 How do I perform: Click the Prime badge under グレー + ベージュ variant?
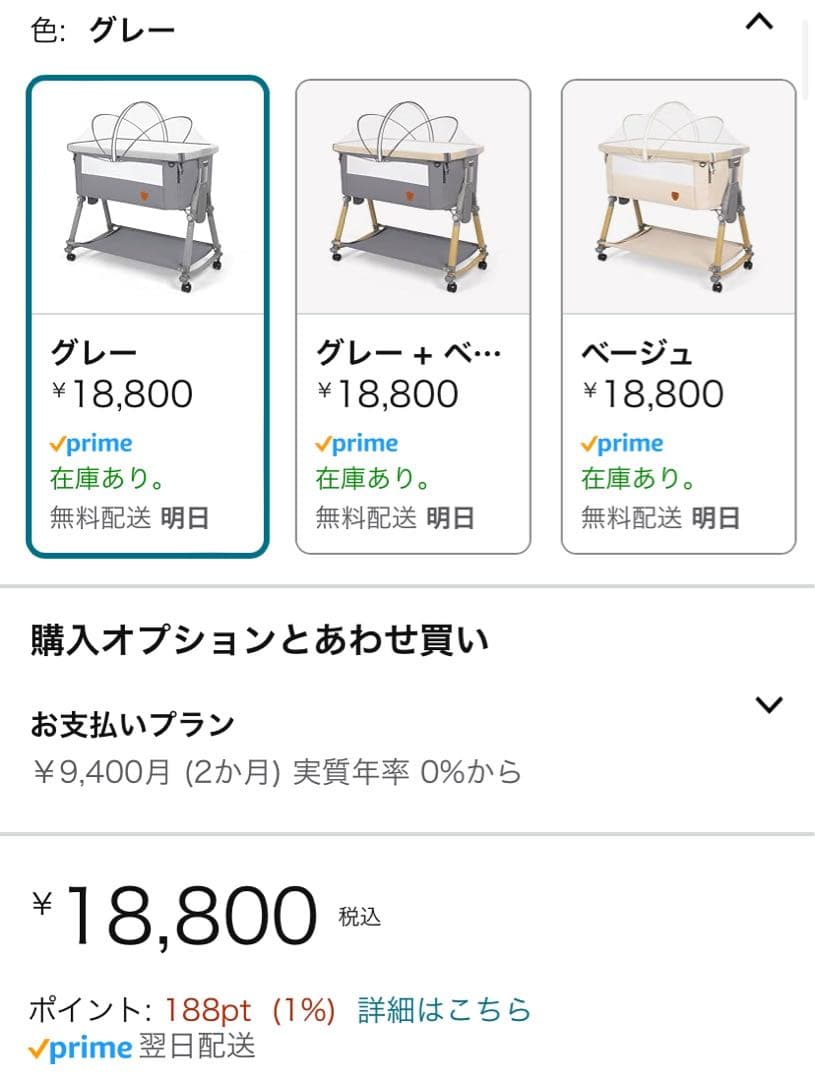coord(356,442)
